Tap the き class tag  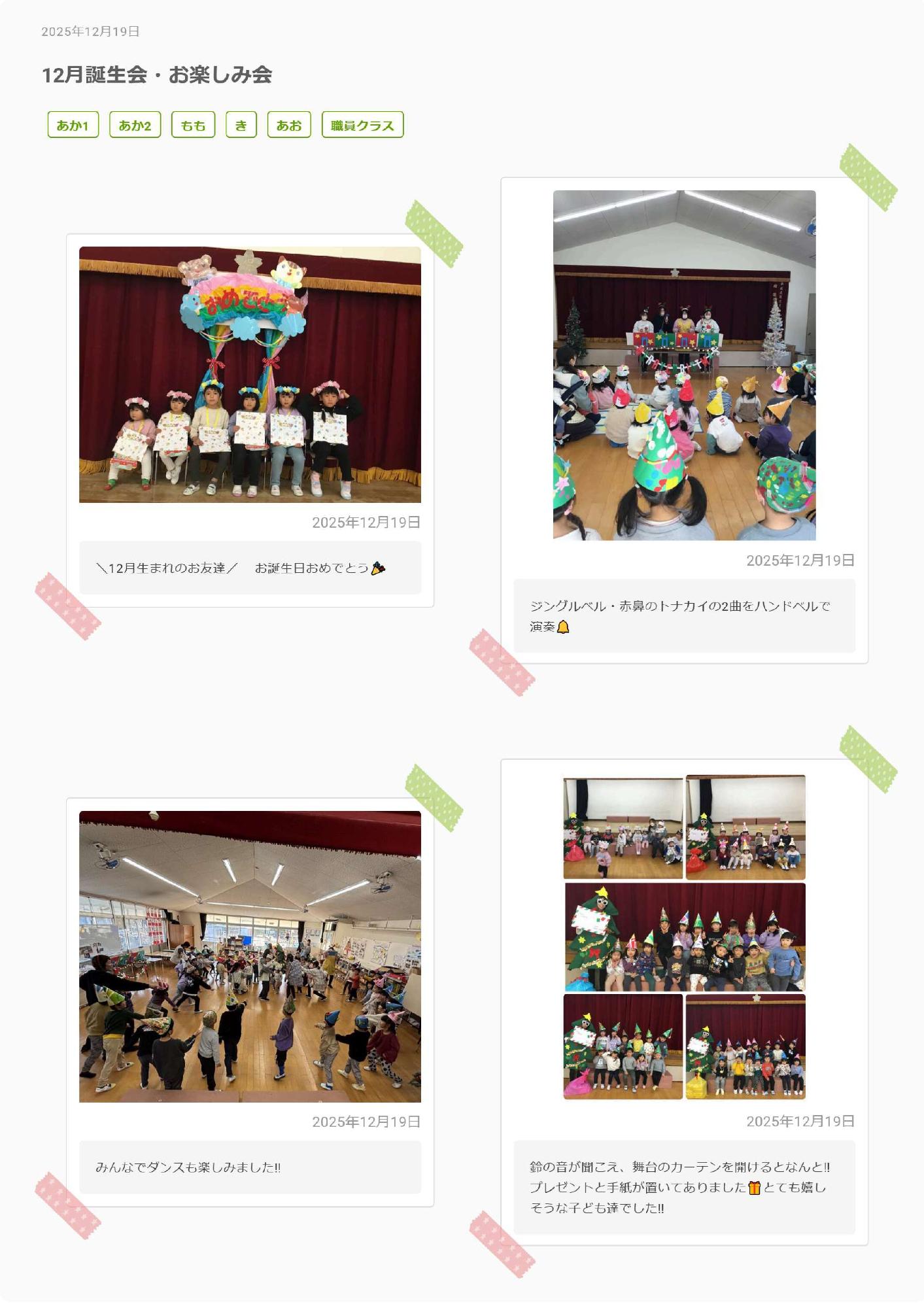(241, 125)
